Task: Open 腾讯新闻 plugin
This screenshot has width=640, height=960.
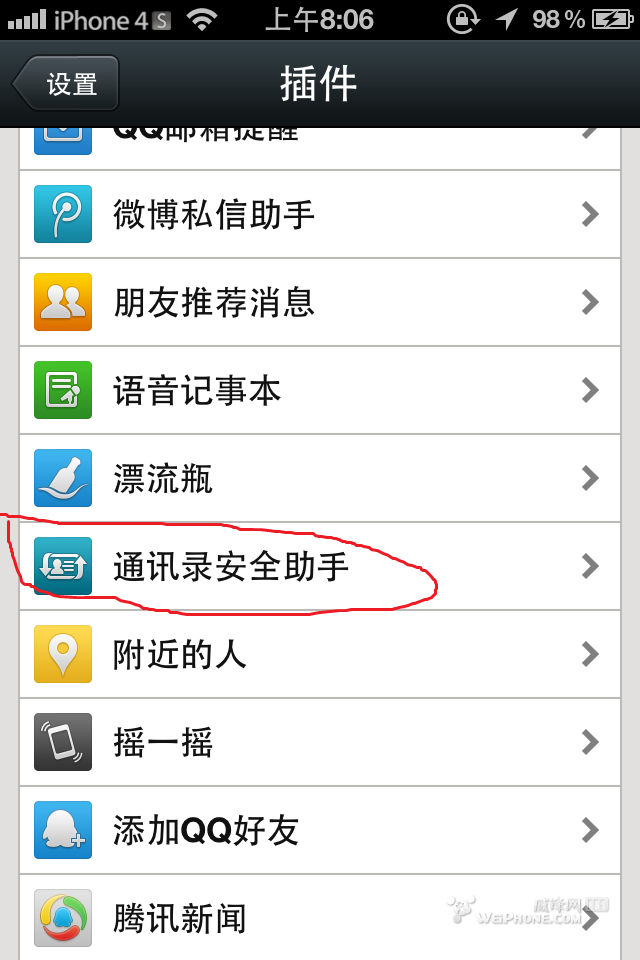Action: [x=320, y=916]
